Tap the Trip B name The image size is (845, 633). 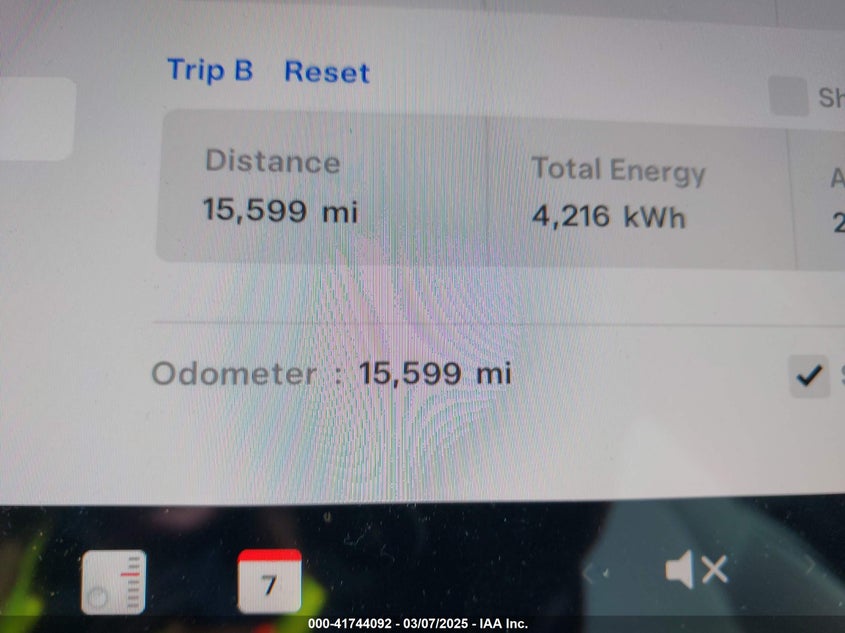click(210, 70)
